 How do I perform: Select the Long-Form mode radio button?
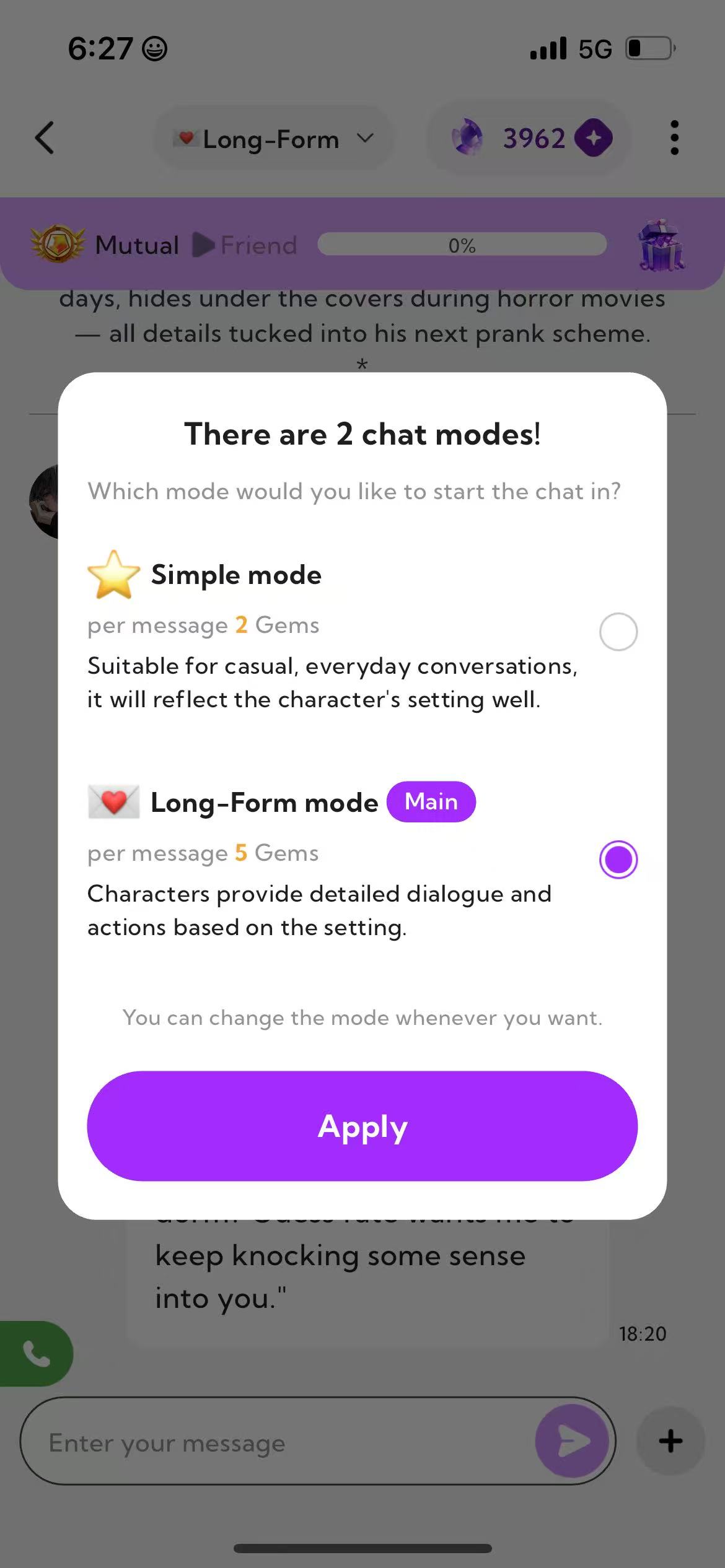(618, 860)
